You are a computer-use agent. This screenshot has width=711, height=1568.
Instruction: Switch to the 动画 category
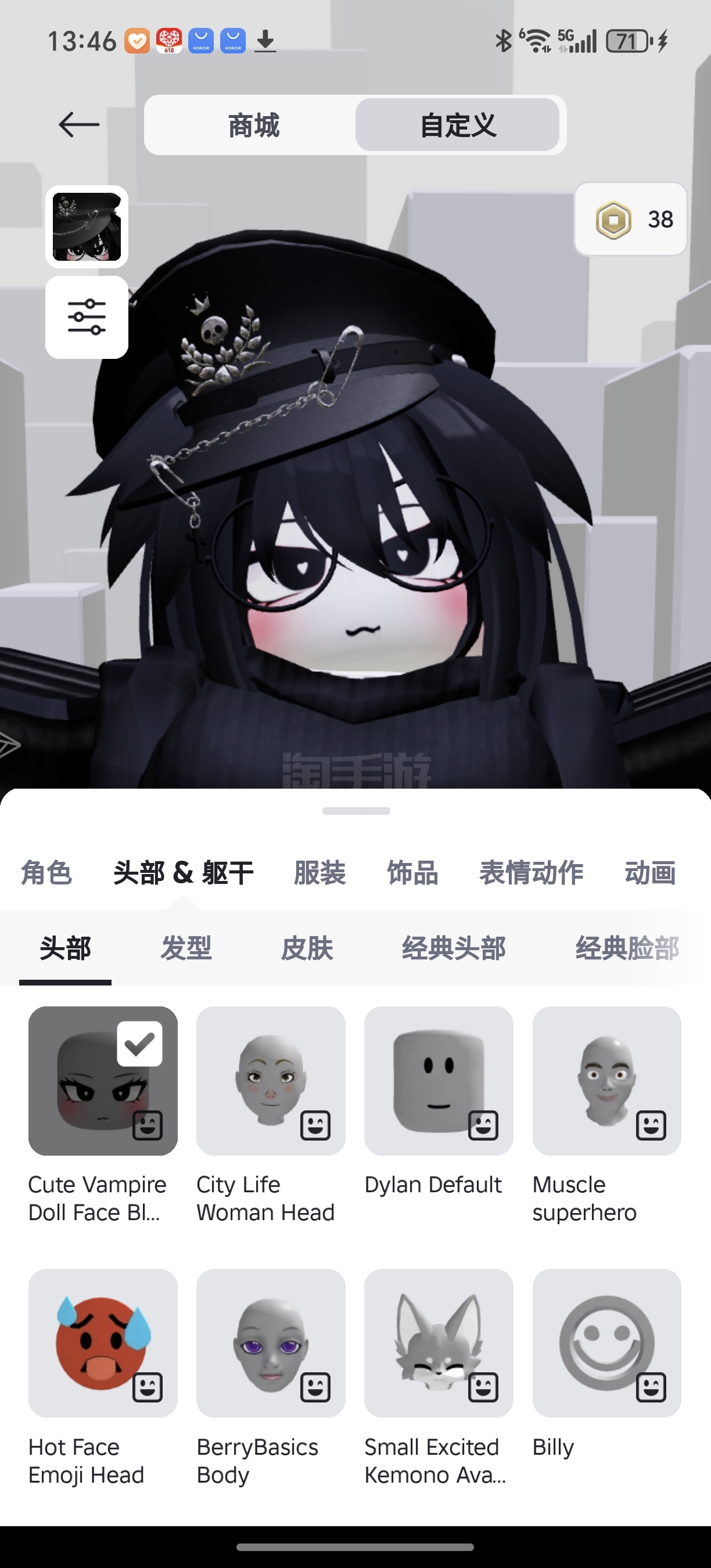tap(650, 872)
